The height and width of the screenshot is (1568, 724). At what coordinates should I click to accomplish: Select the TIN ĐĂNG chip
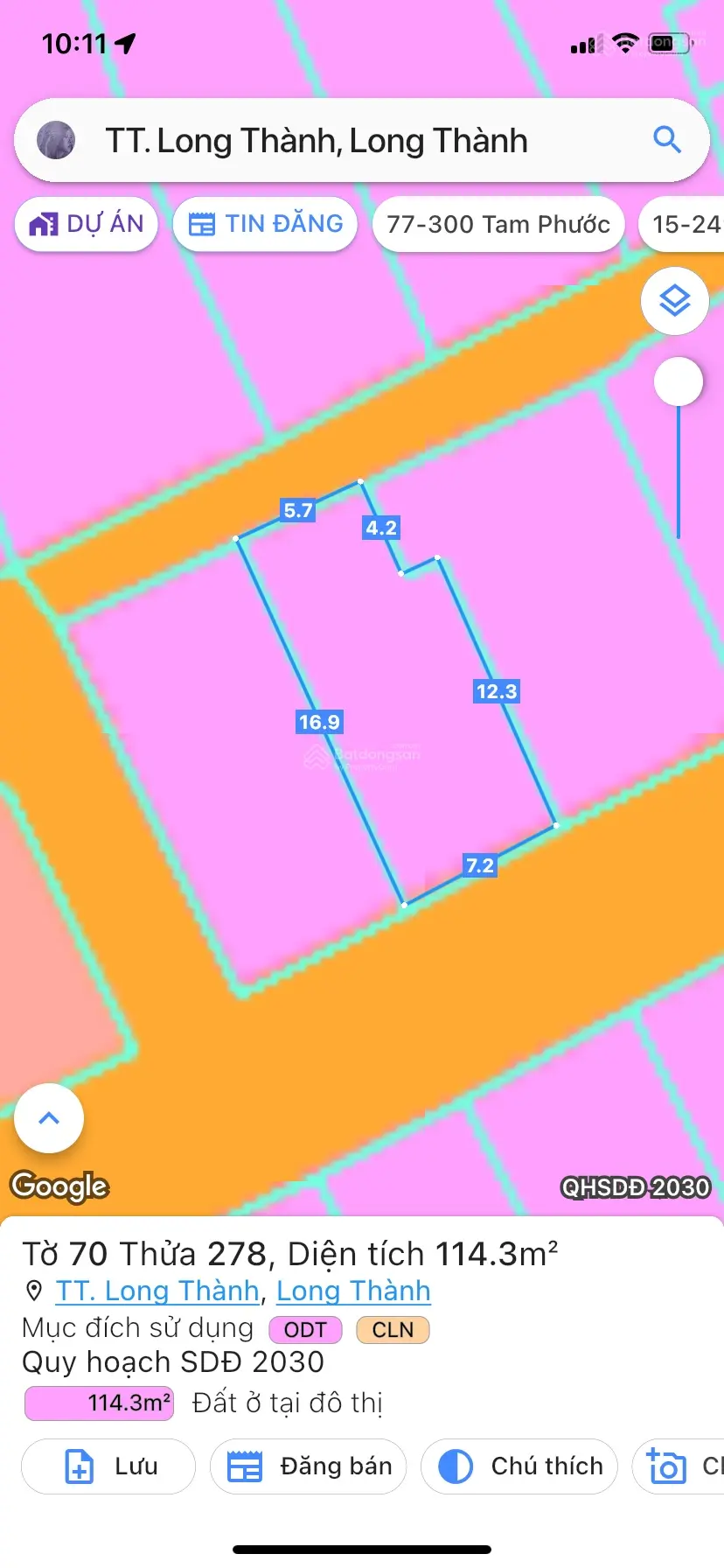pyautogui.click(x=266, y=225)
